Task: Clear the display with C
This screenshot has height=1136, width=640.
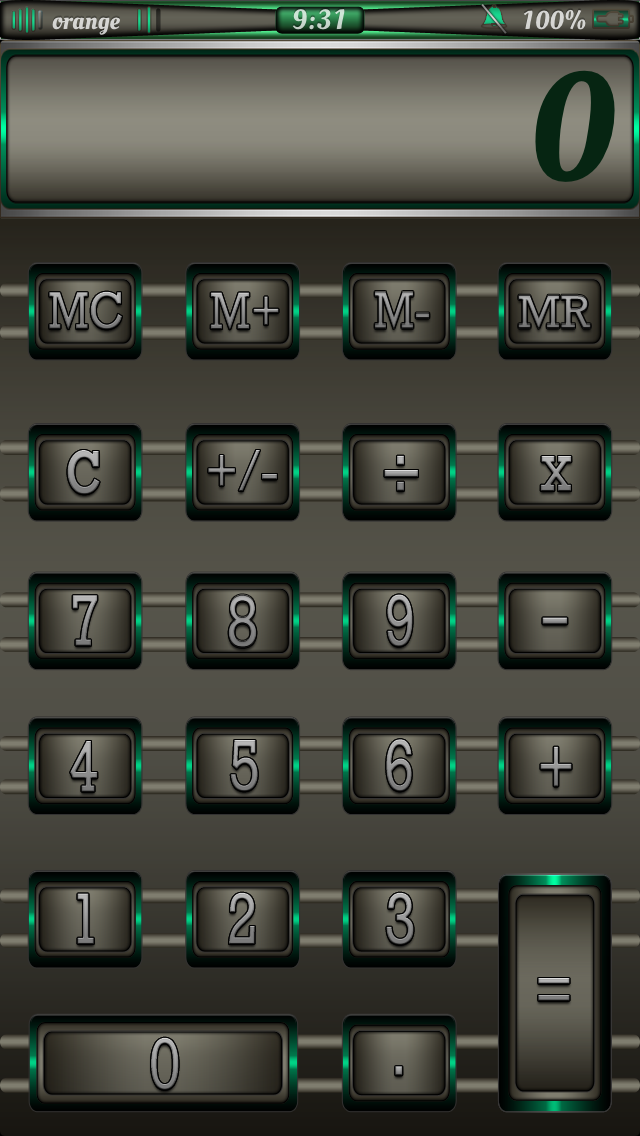Action: (85, 472)
